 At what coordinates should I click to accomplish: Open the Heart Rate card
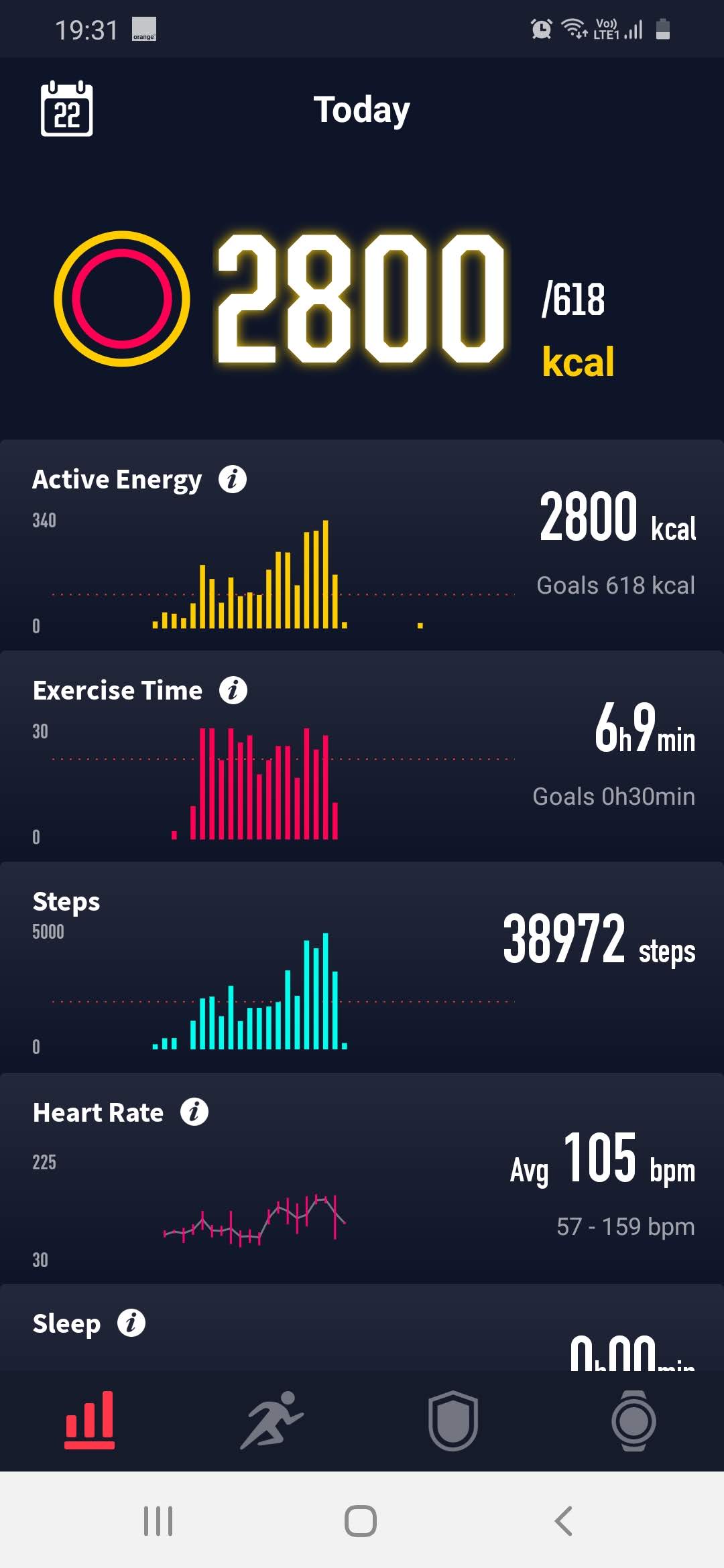(x=362, y=1178)
